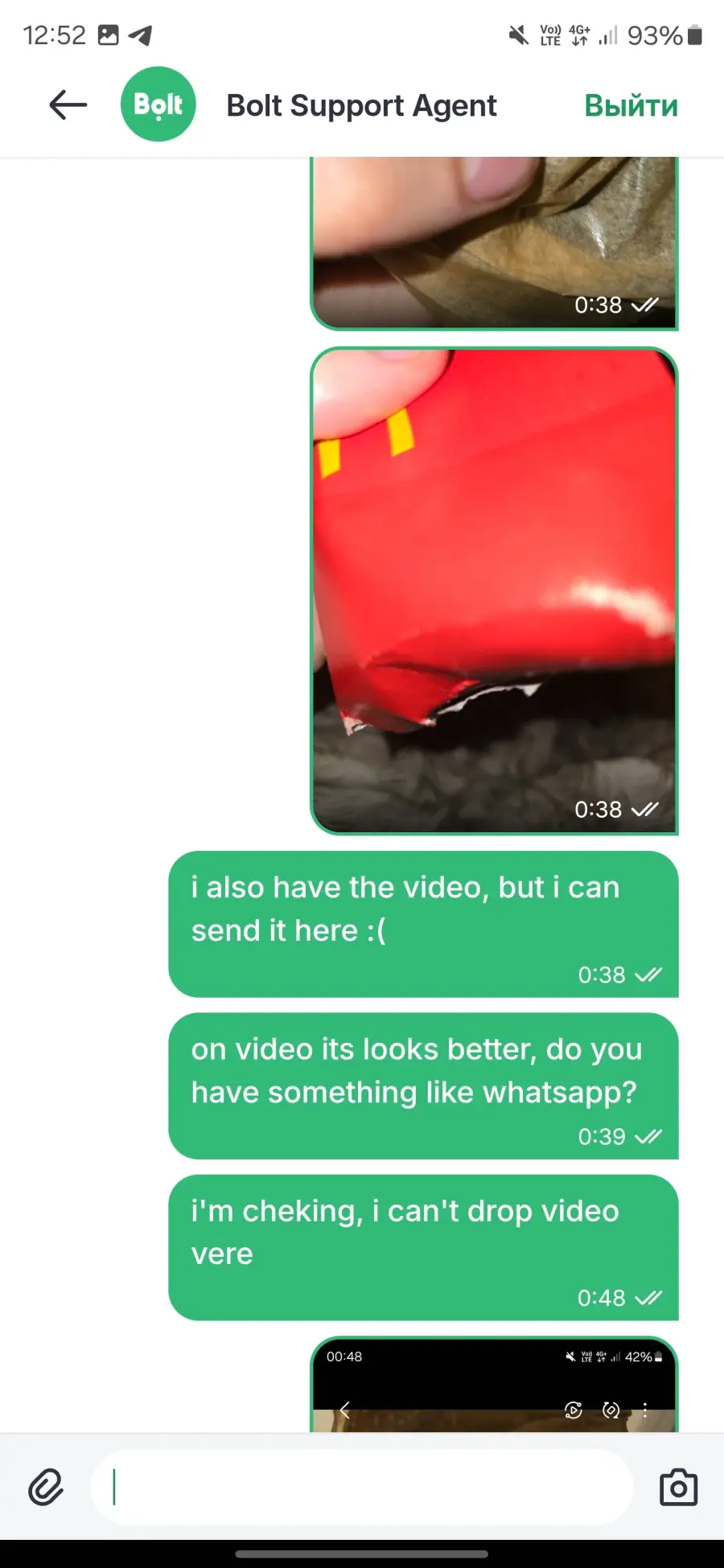Screen dimensions: 724x1568
Task: Open the brown bag photo at top
Action: coord(494,243)
